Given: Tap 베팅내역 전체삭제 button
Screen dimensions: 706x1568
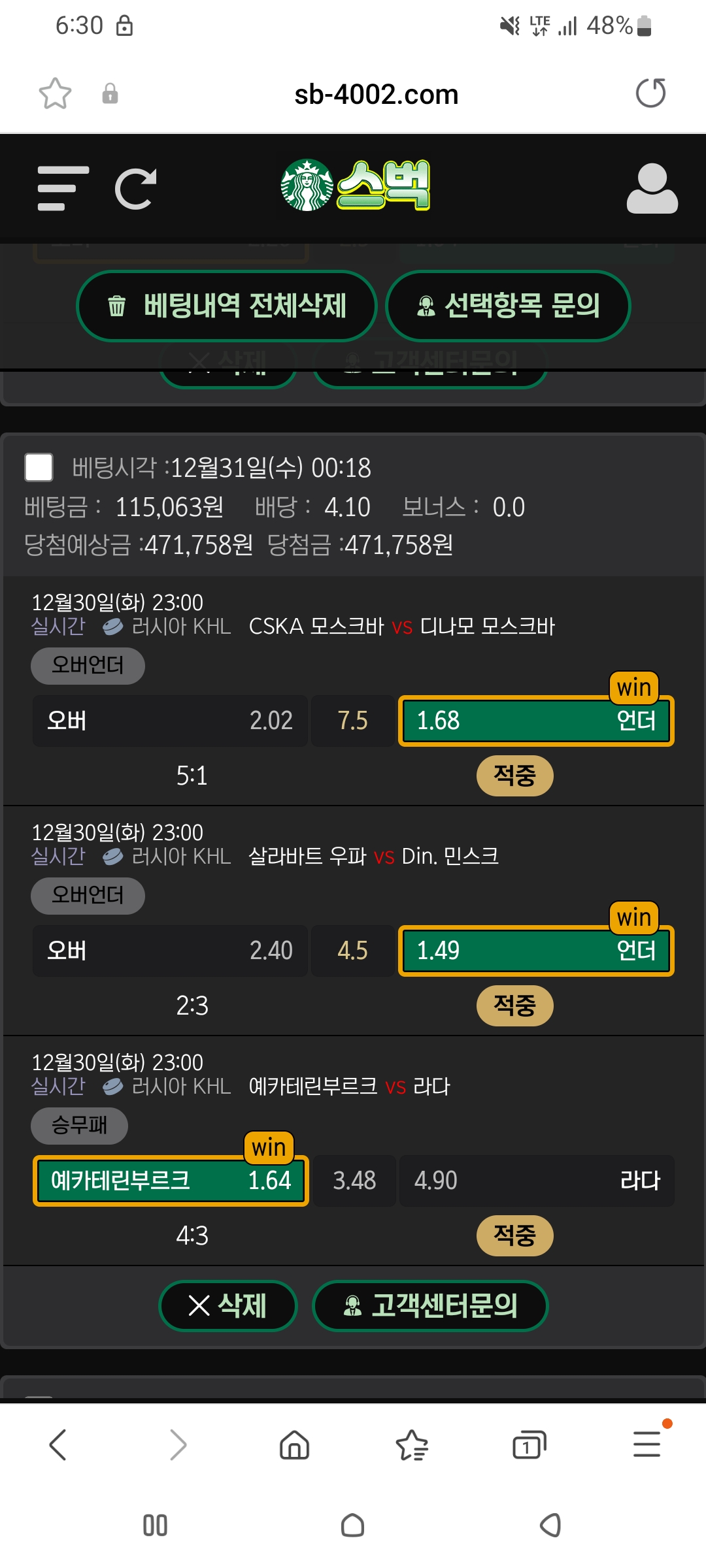Looking at the screenshot, I should pos(227,306).
